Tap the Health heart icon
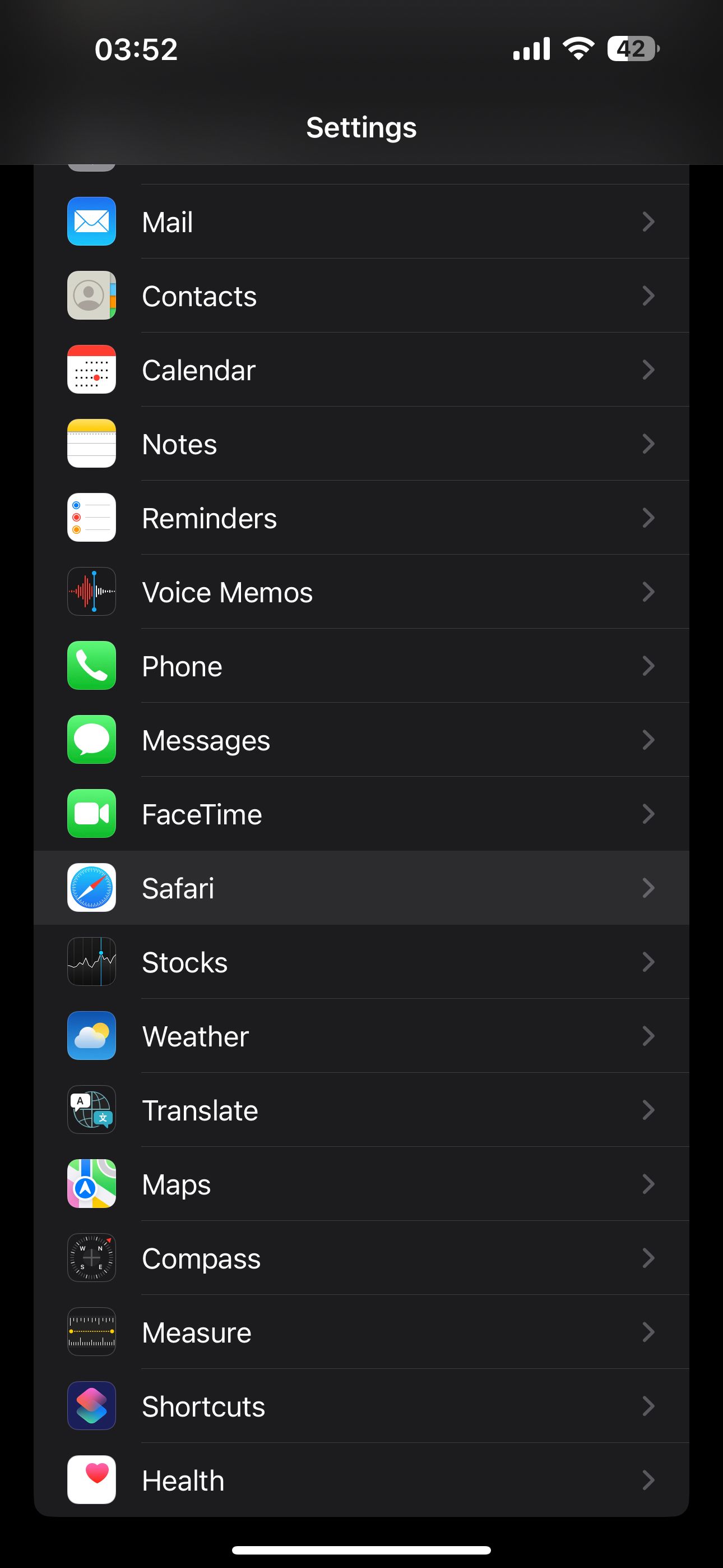 pyautogui.click(x=91, y=1481)
